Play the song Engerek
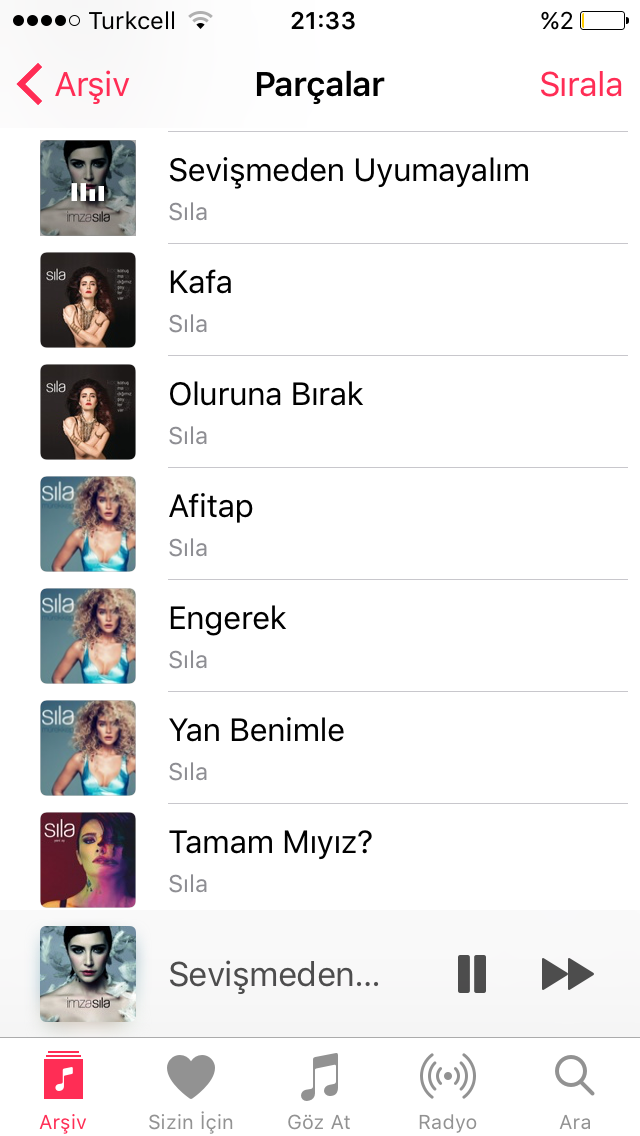Viewport: 640px width, 1136px height. point(320,635)
